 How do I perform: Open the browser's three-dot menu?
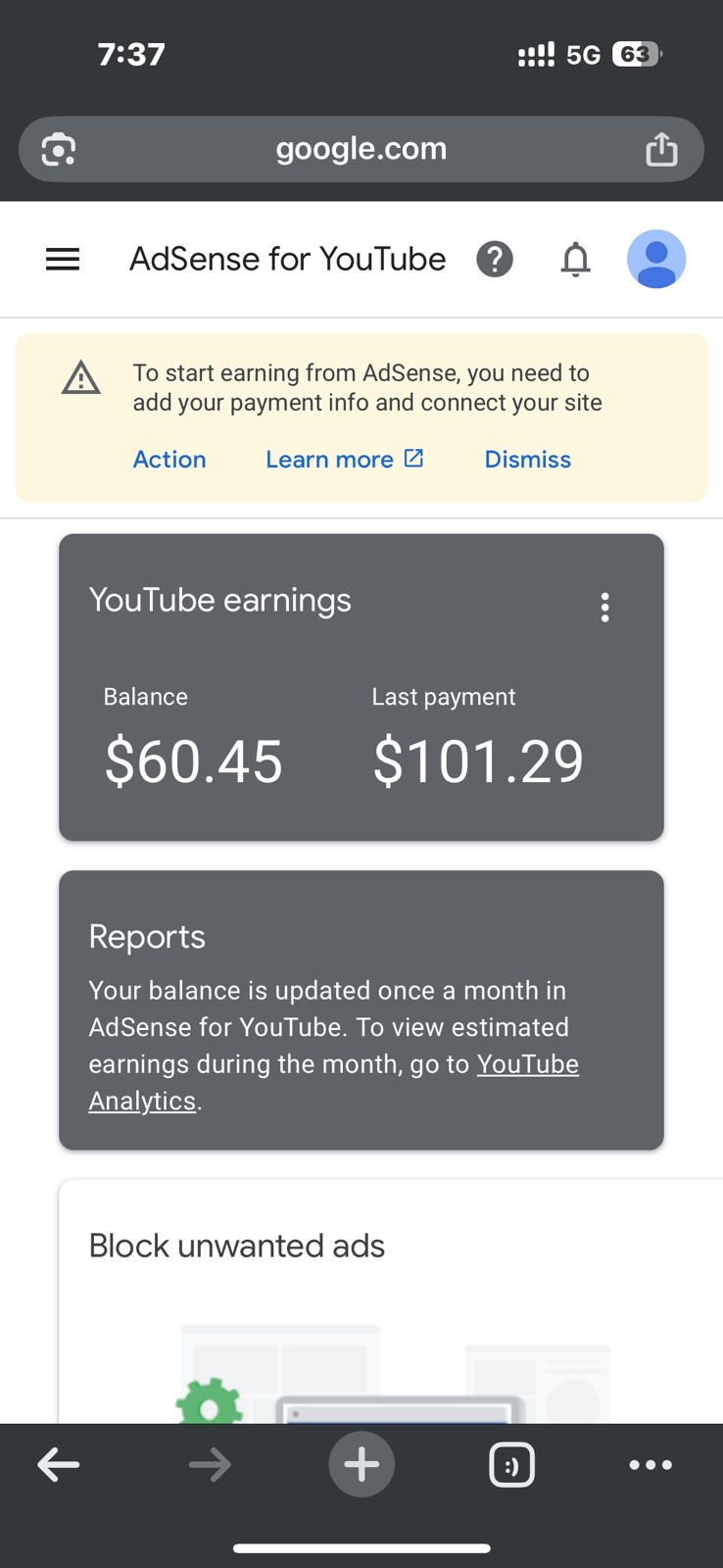point(651,1465)
